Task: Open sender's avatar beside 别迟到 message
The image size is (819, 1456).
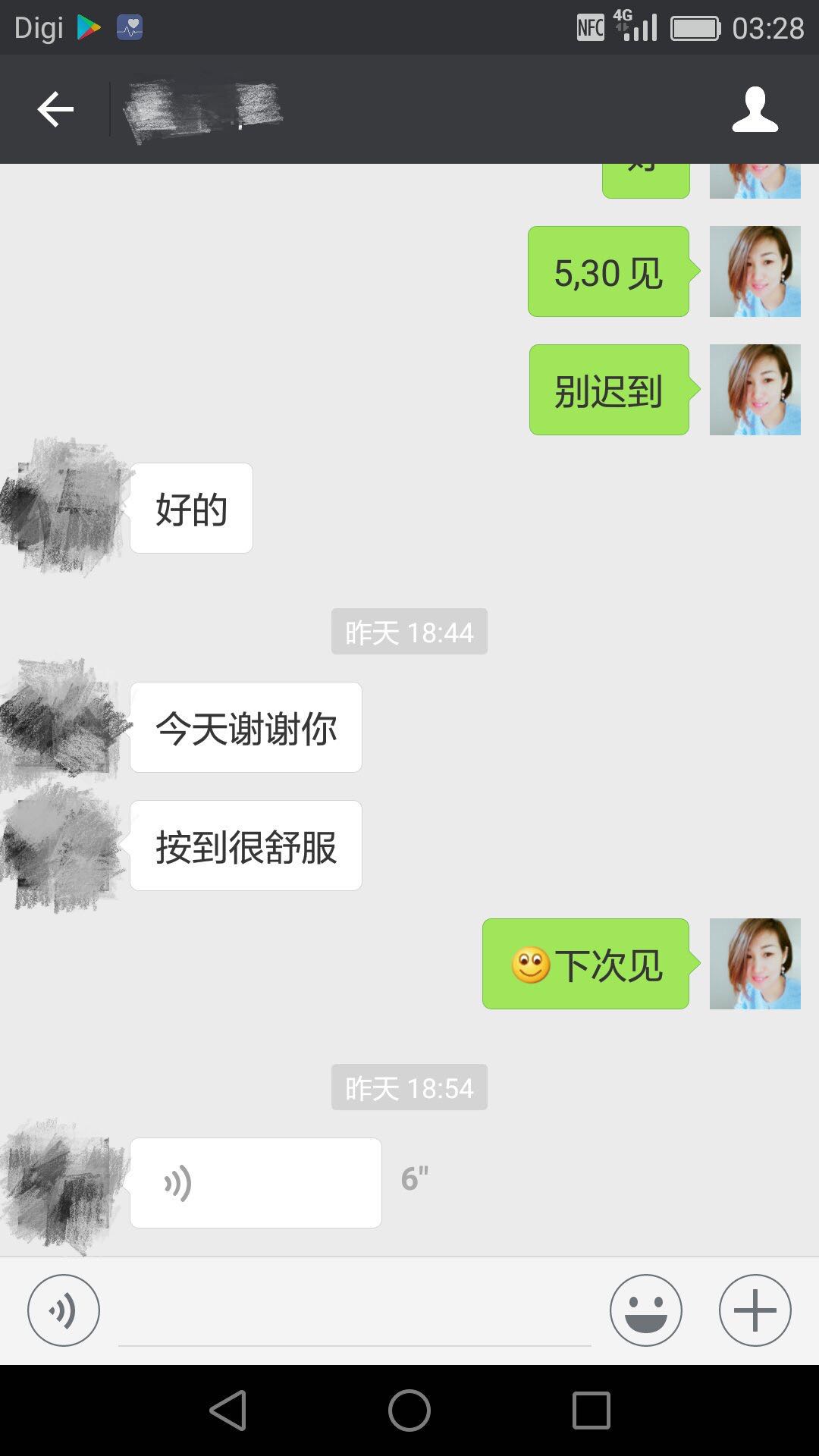Action: (755, 390)
